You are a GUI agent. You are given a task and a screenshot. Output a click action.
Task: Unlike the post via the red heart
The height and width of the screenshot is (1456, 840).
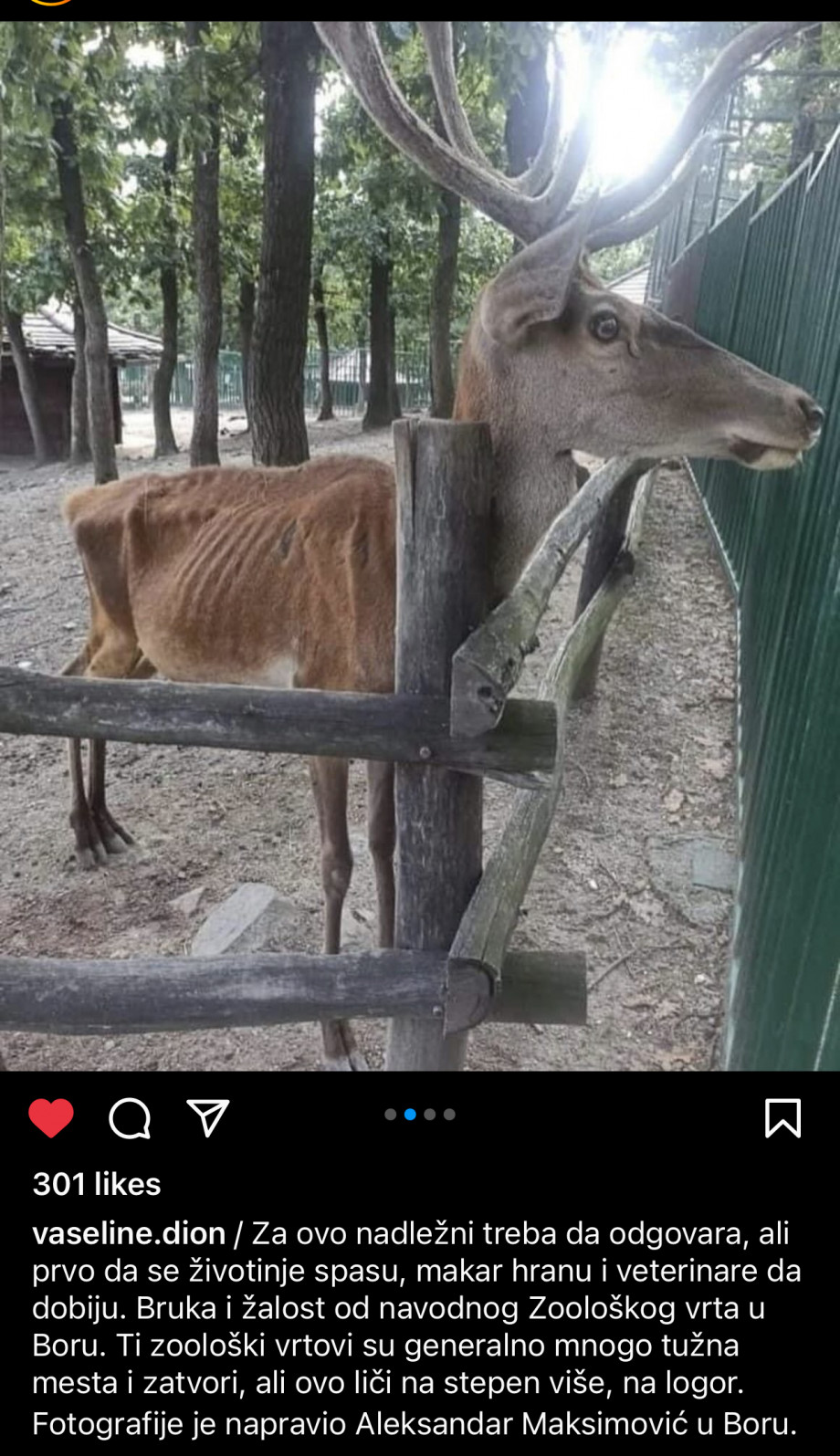pyautogui.click(x=51, y=1118)
